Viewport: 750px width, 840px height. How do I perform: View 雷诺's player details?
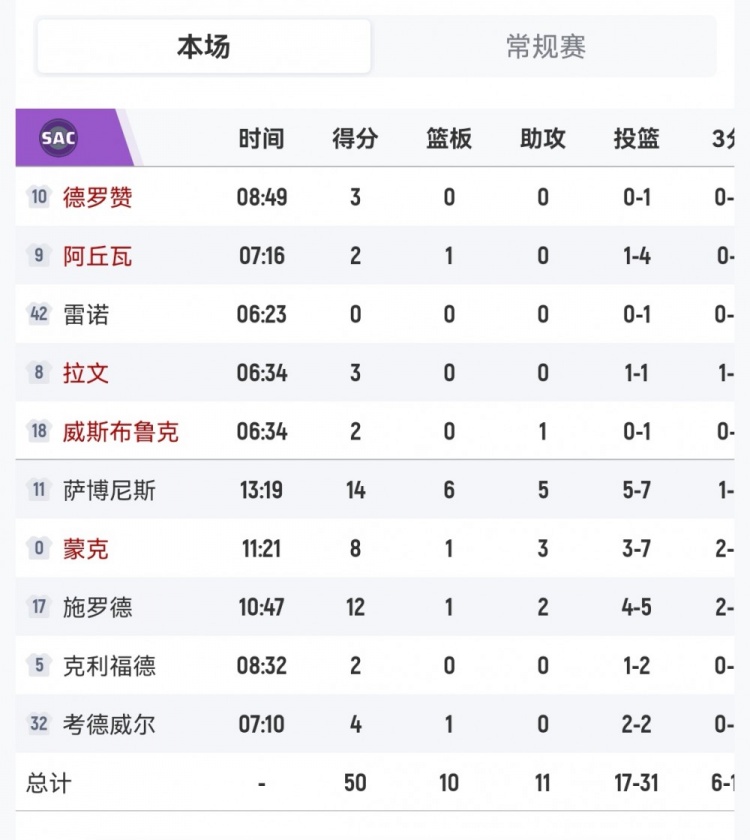tap(86, 314)
